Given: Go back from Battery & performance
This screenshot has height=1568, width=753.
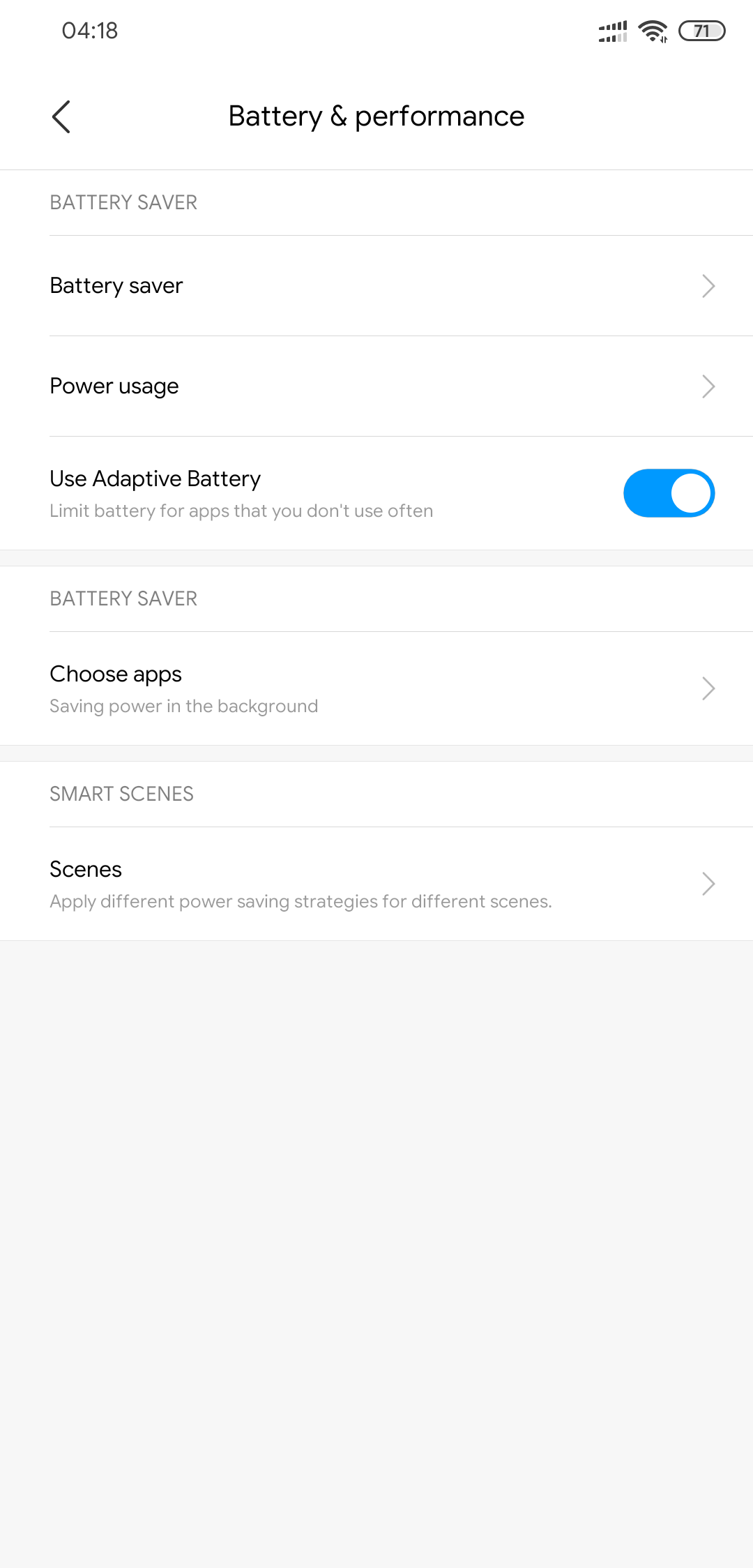Looking at the screenshot, I should (x=61, y=116).
